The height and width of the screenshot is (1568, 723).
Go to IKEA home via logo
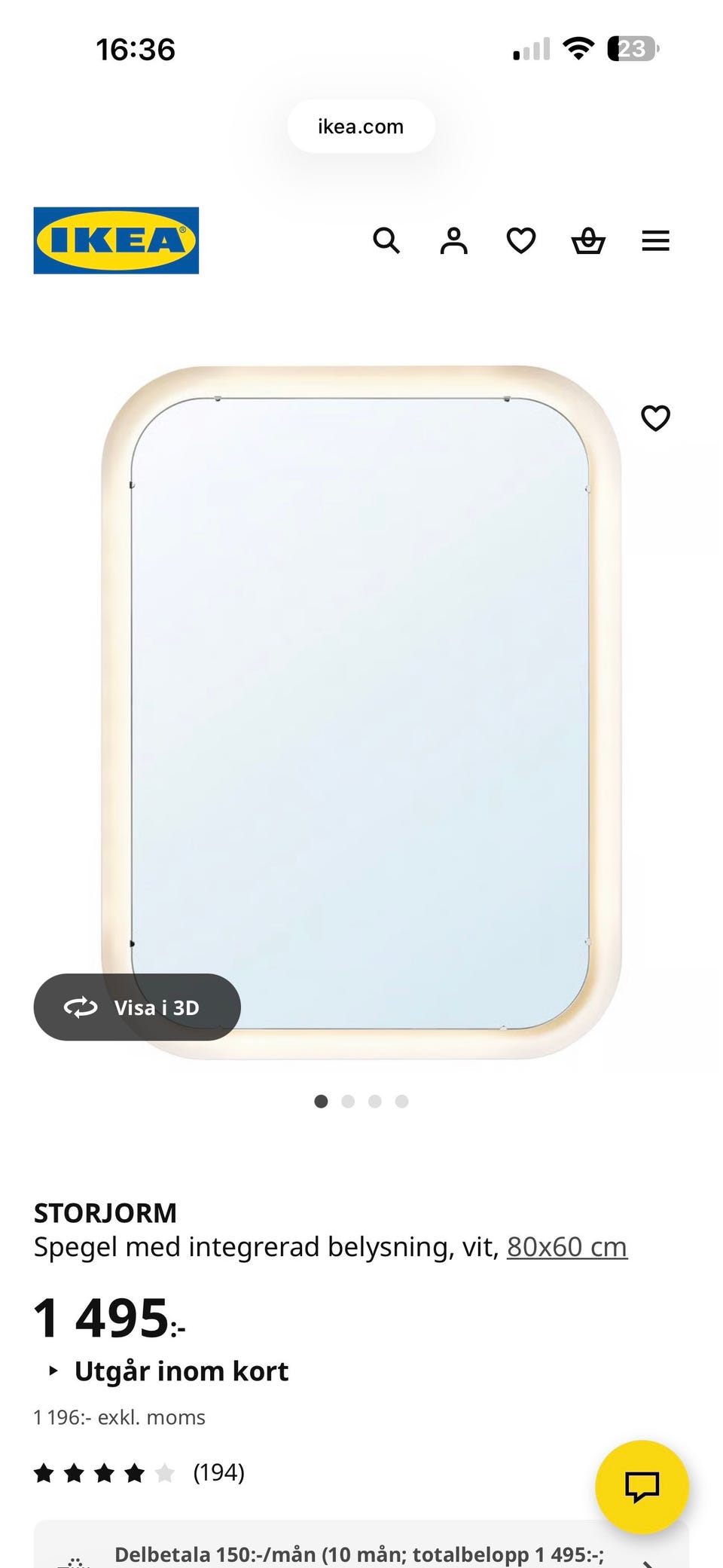pyautogui.click(x=116, y=240)
